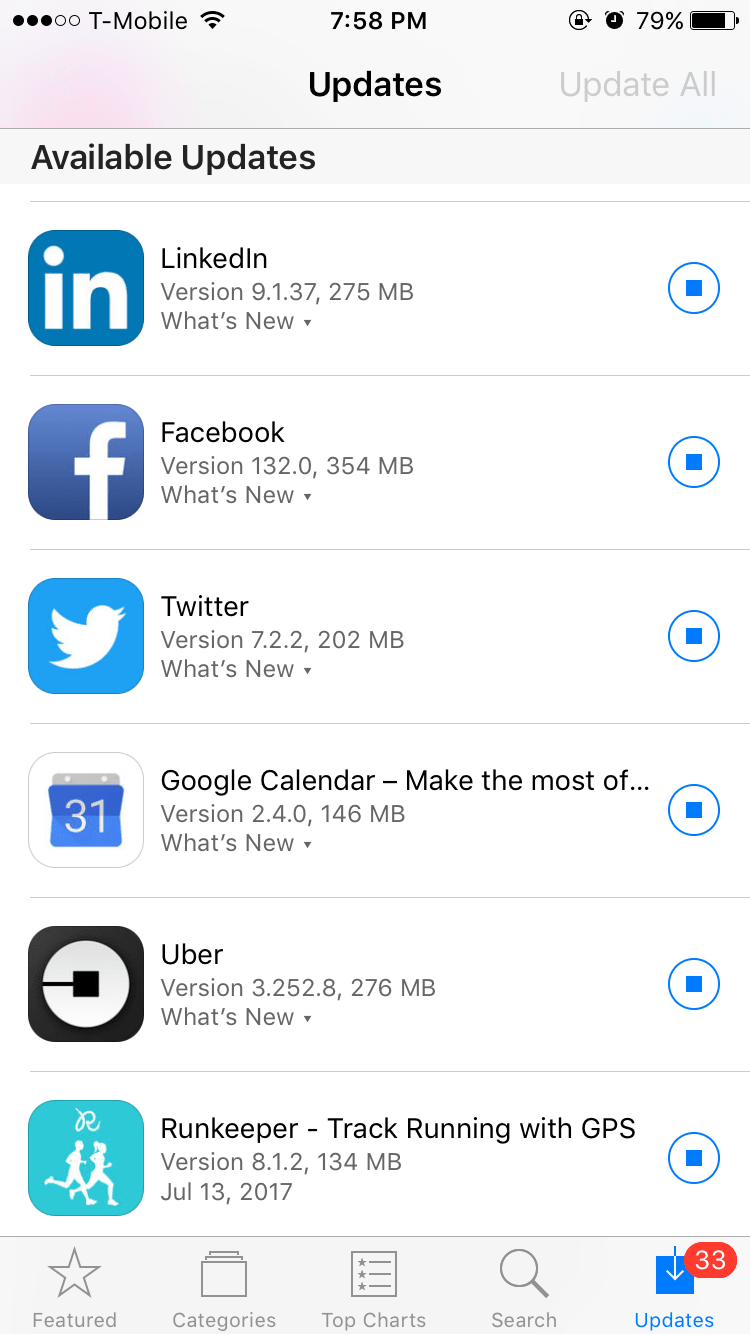Expand What's New for LinkedIn
Screen dimensions: 750x1334
coord(236,322)
